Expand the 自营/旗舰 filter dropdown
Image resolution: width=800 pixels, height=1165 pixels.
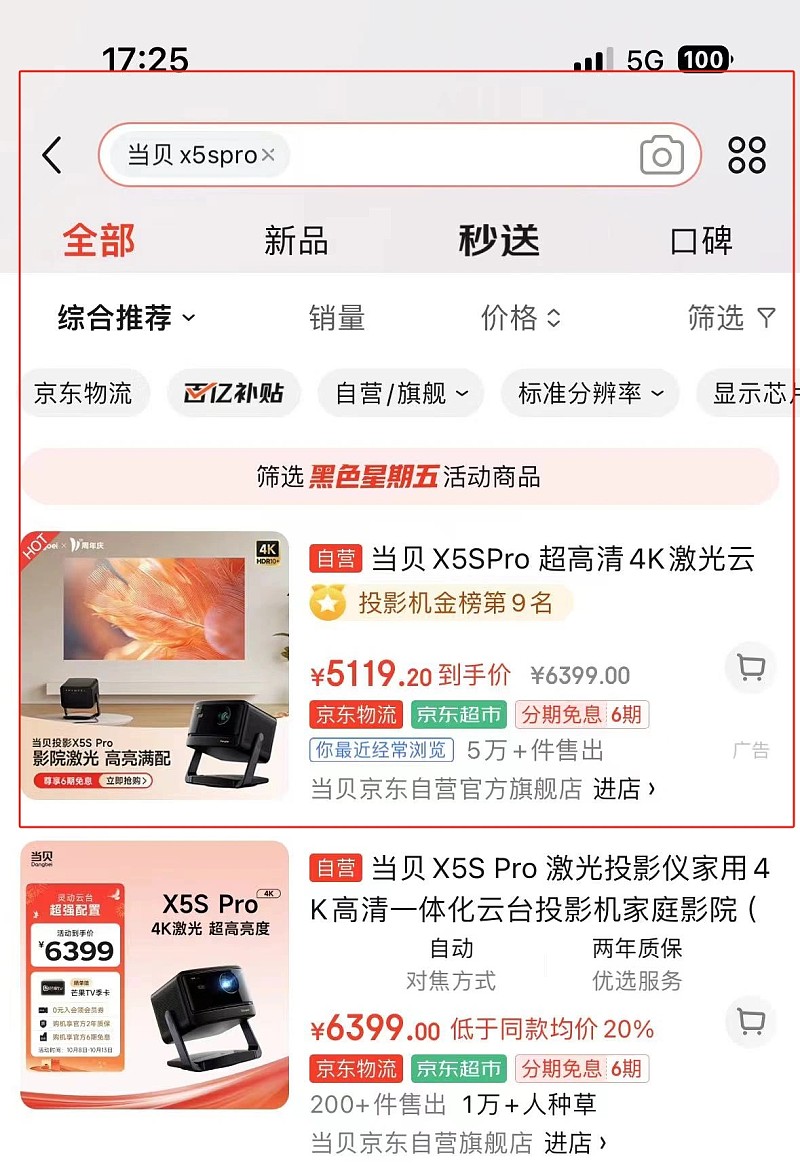pos(401,393)
